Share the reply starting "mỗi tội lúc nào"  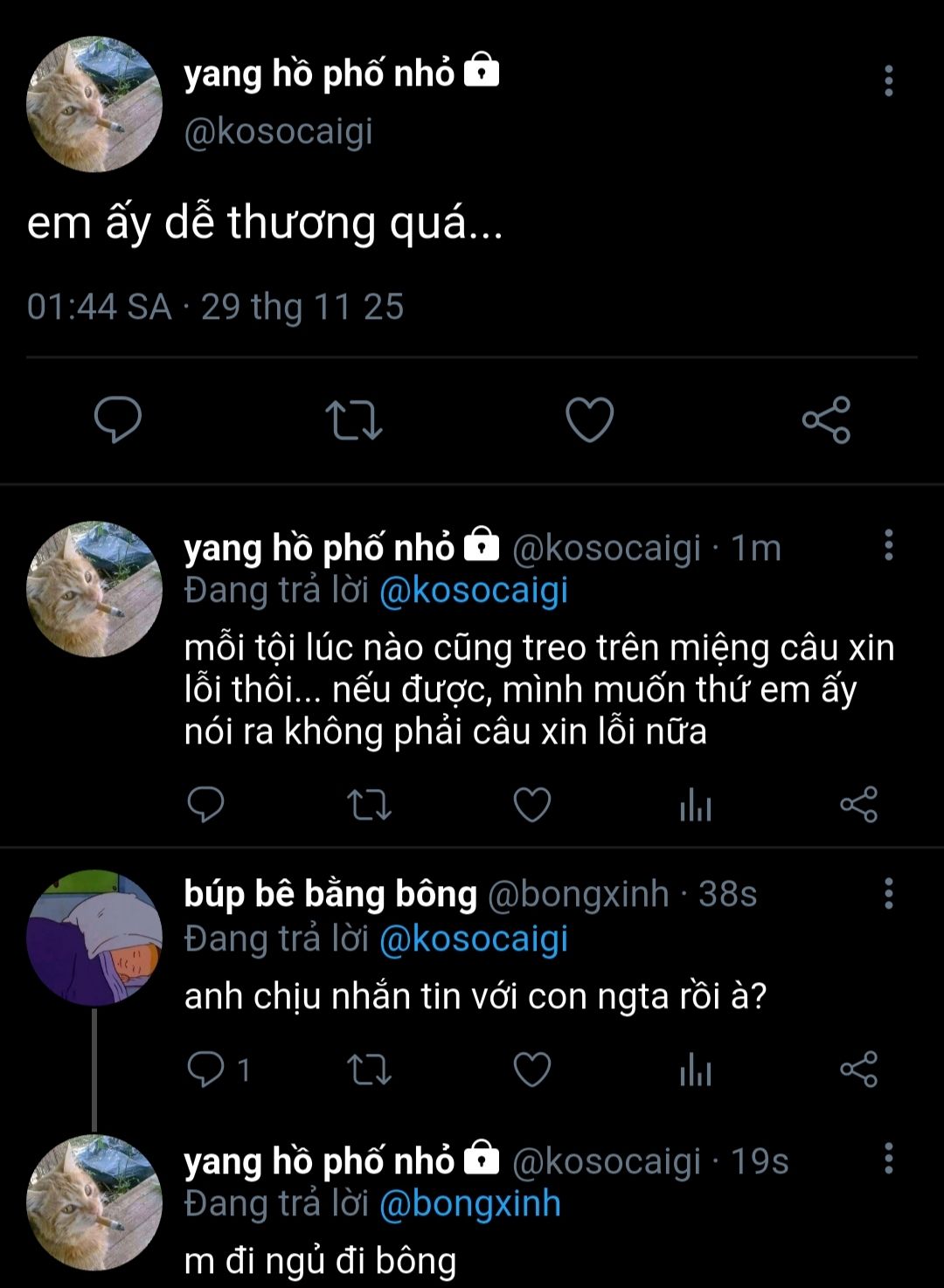coord(858,805)
